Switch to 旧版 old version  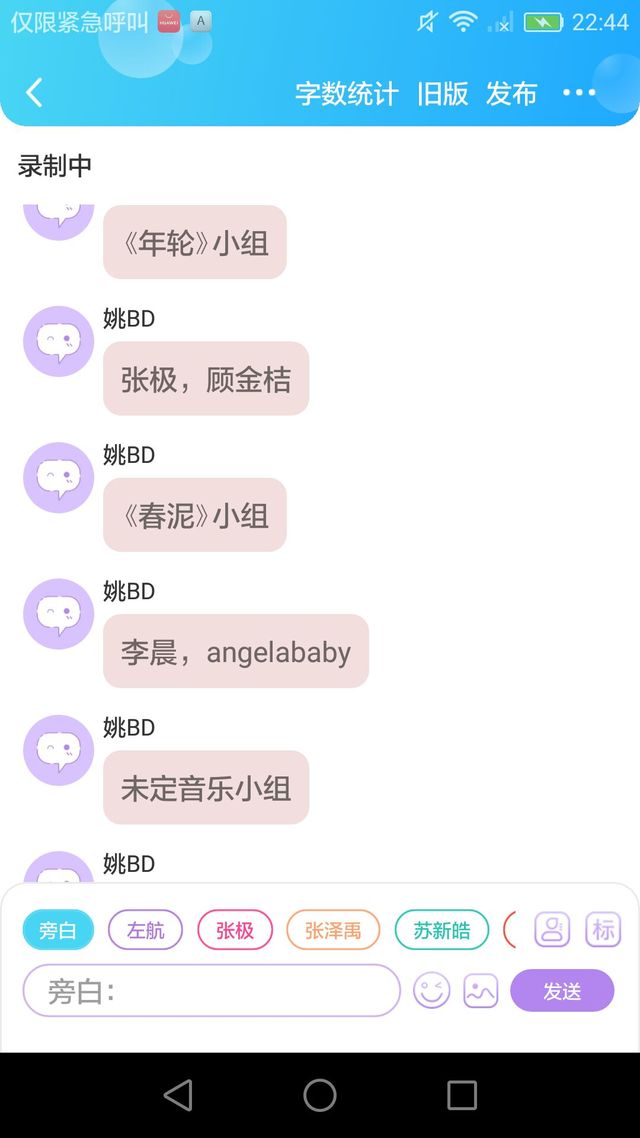point(442,94)
